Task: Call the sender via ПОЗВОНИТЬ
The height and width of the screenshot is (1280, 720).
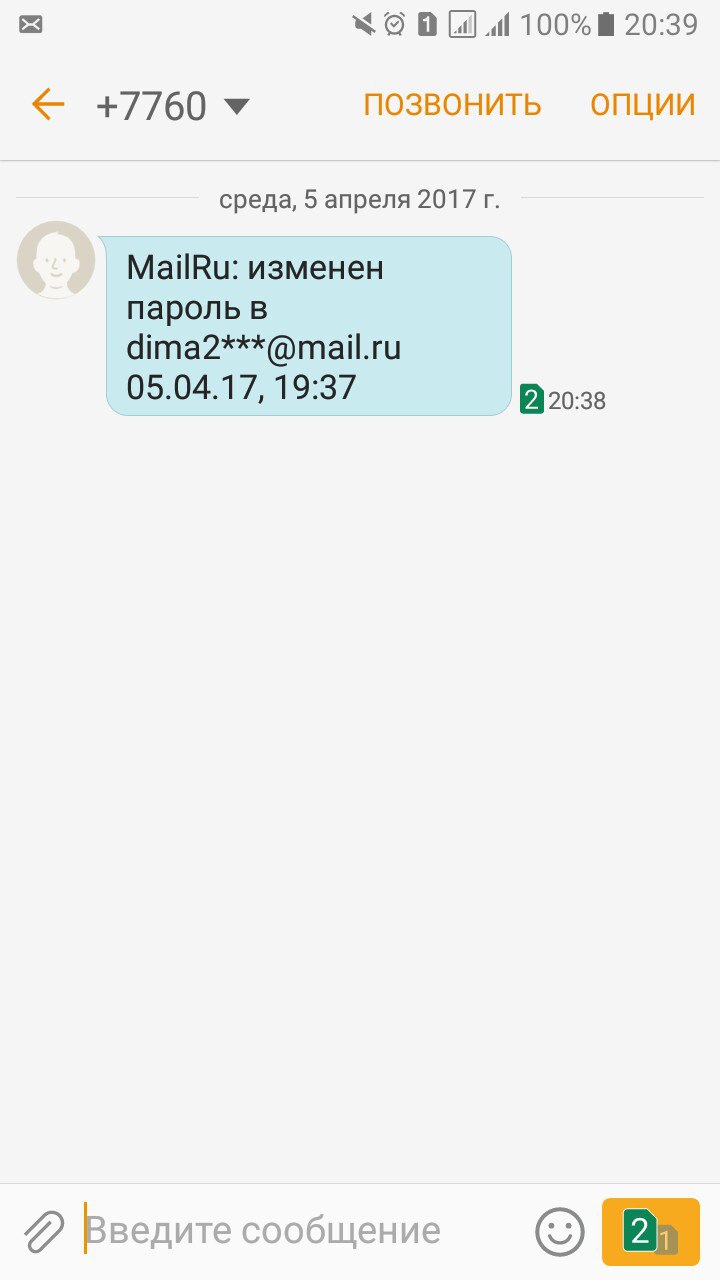Action: (452, 105)
